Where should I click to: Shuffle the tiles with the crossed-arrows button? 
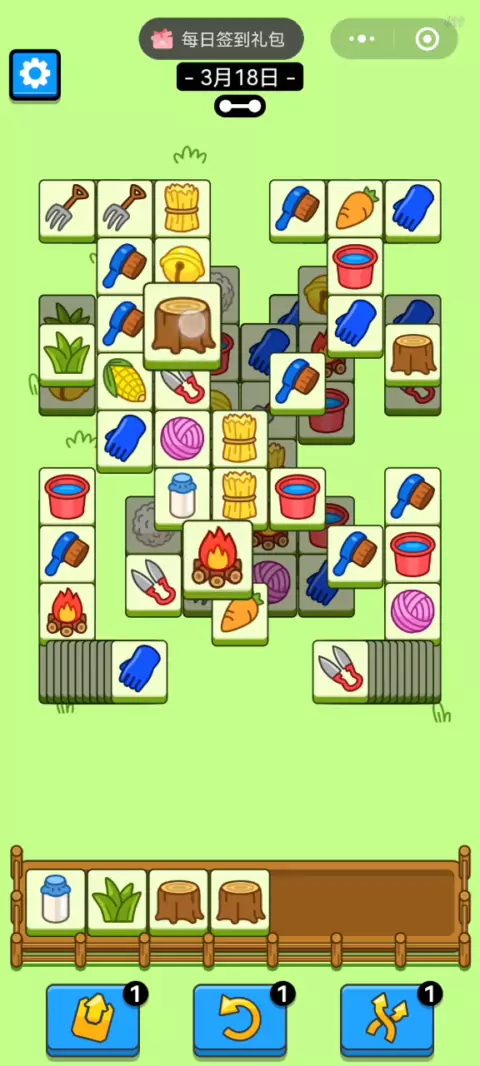(387, 1020)
